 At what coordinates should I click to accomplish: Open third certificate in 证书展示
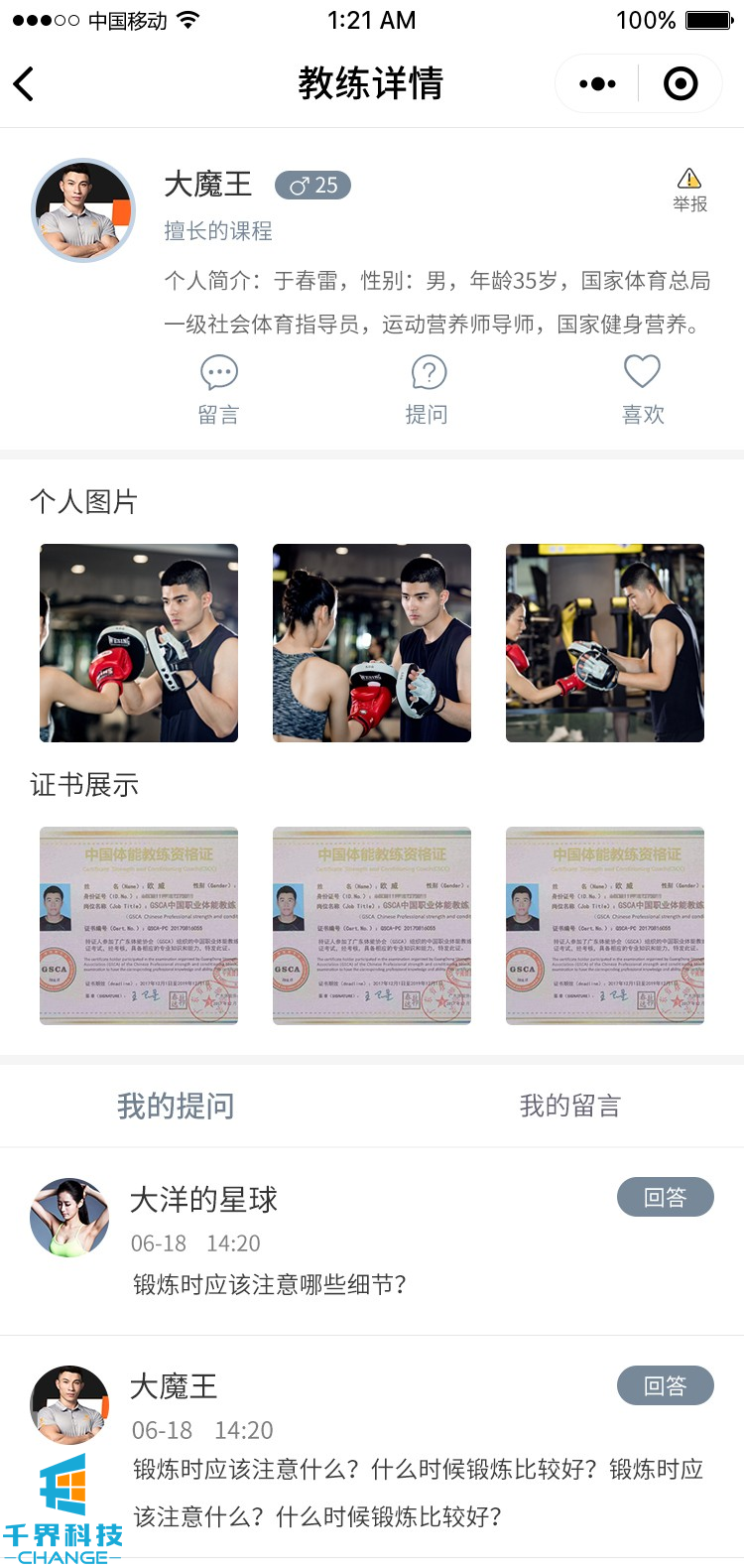point(605,925)
